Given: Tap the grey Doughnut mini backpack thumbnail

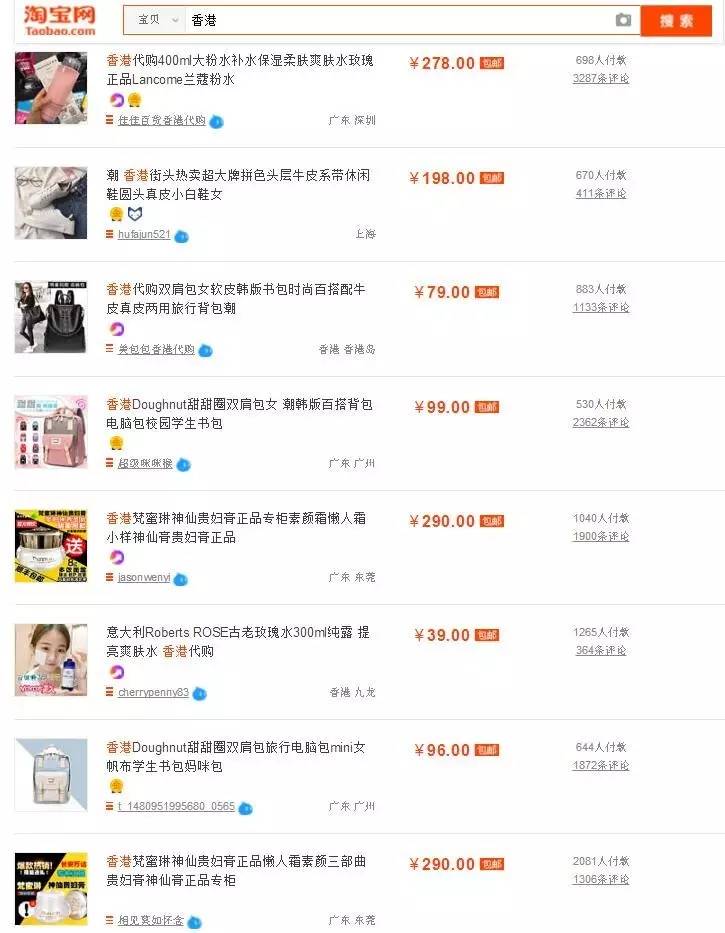Looking at the screenshot, I should click(x=51, y=774).
